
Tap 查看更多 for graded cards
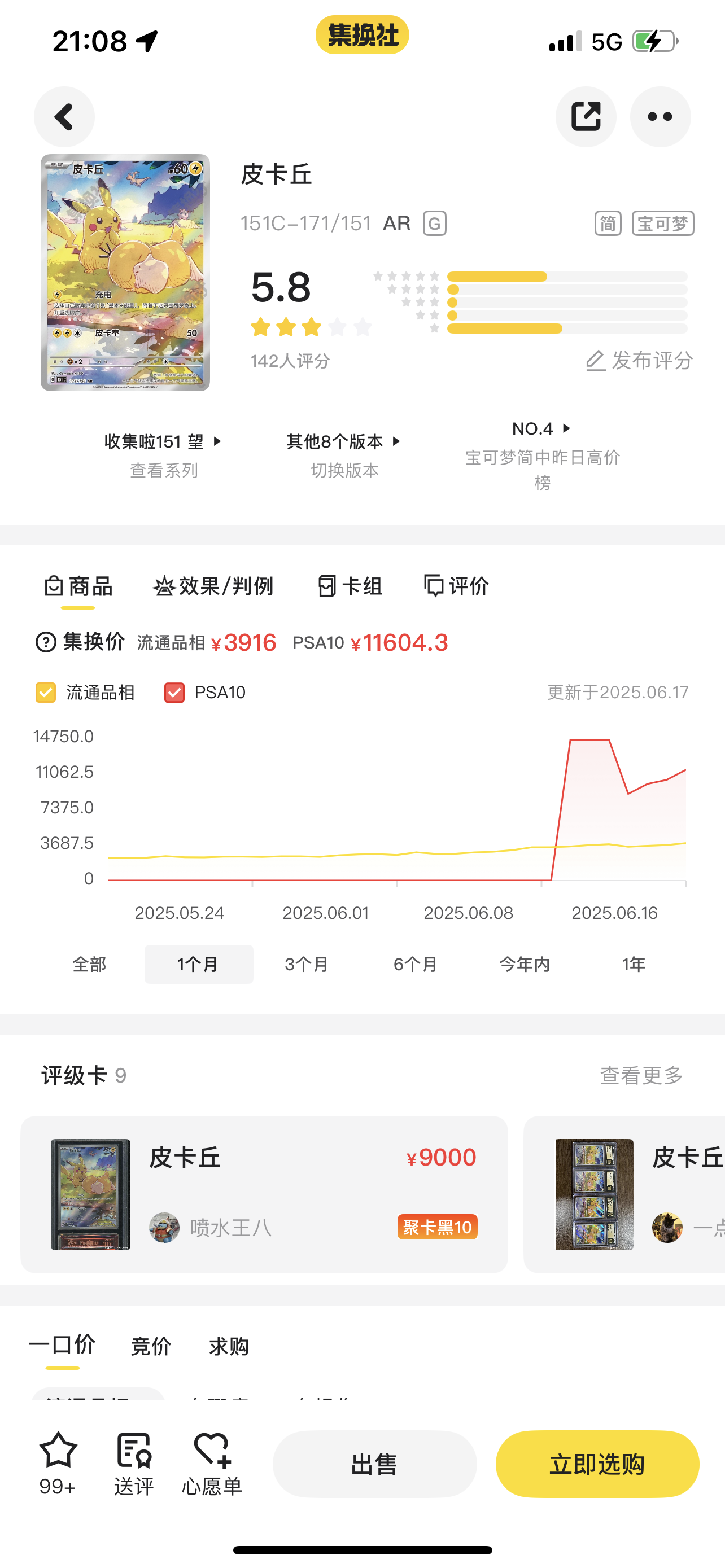[641, 1076]
